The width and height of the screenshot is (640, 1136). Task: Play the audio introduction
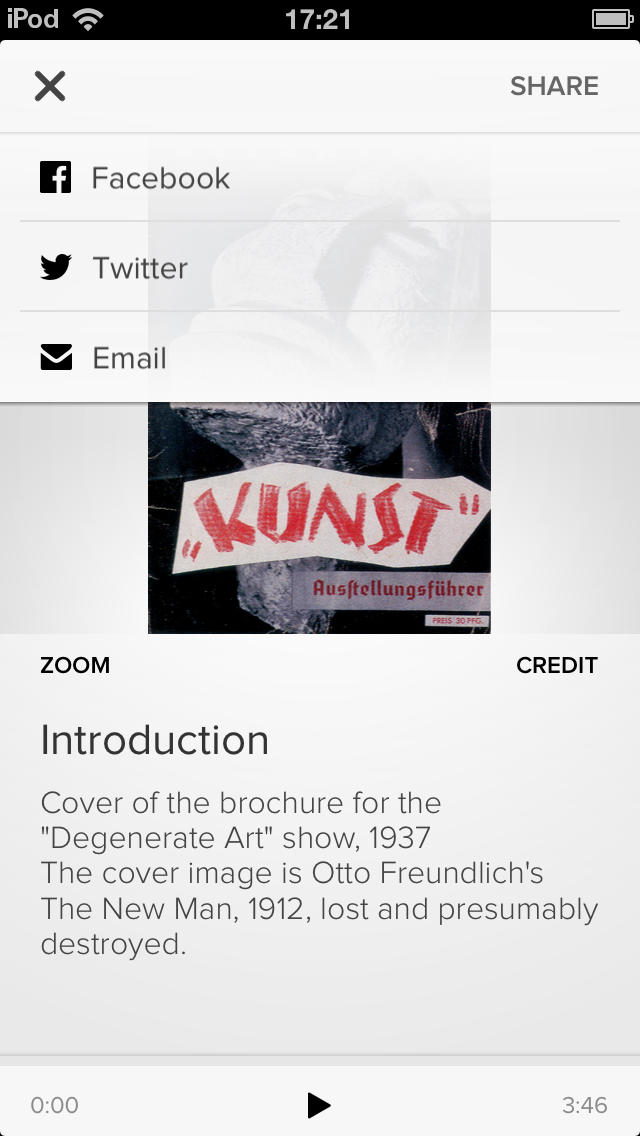pyautogui.click(x=318, y=1105)
